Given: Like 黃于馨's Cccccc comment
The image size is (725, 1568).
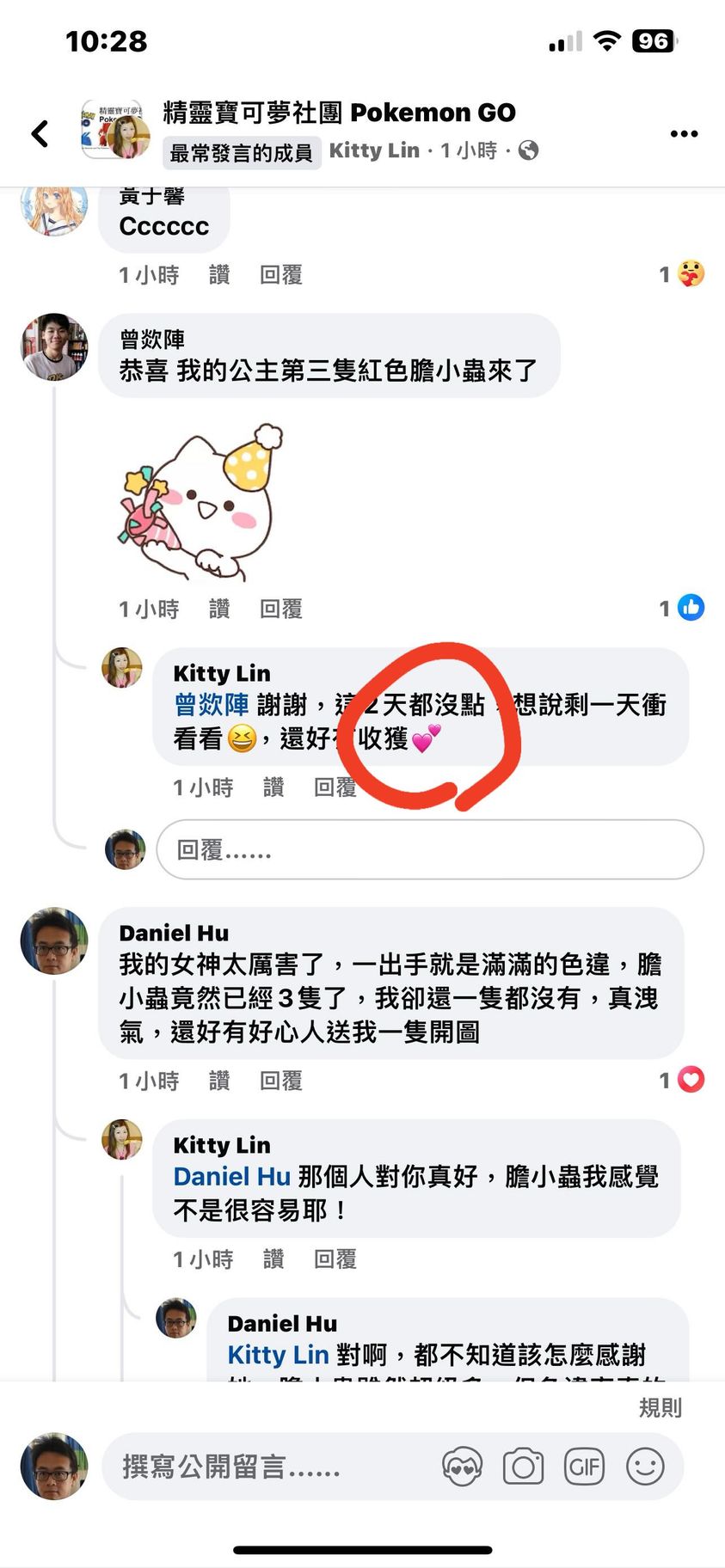Looking at the screenshot, I should [x=219, y=274].
